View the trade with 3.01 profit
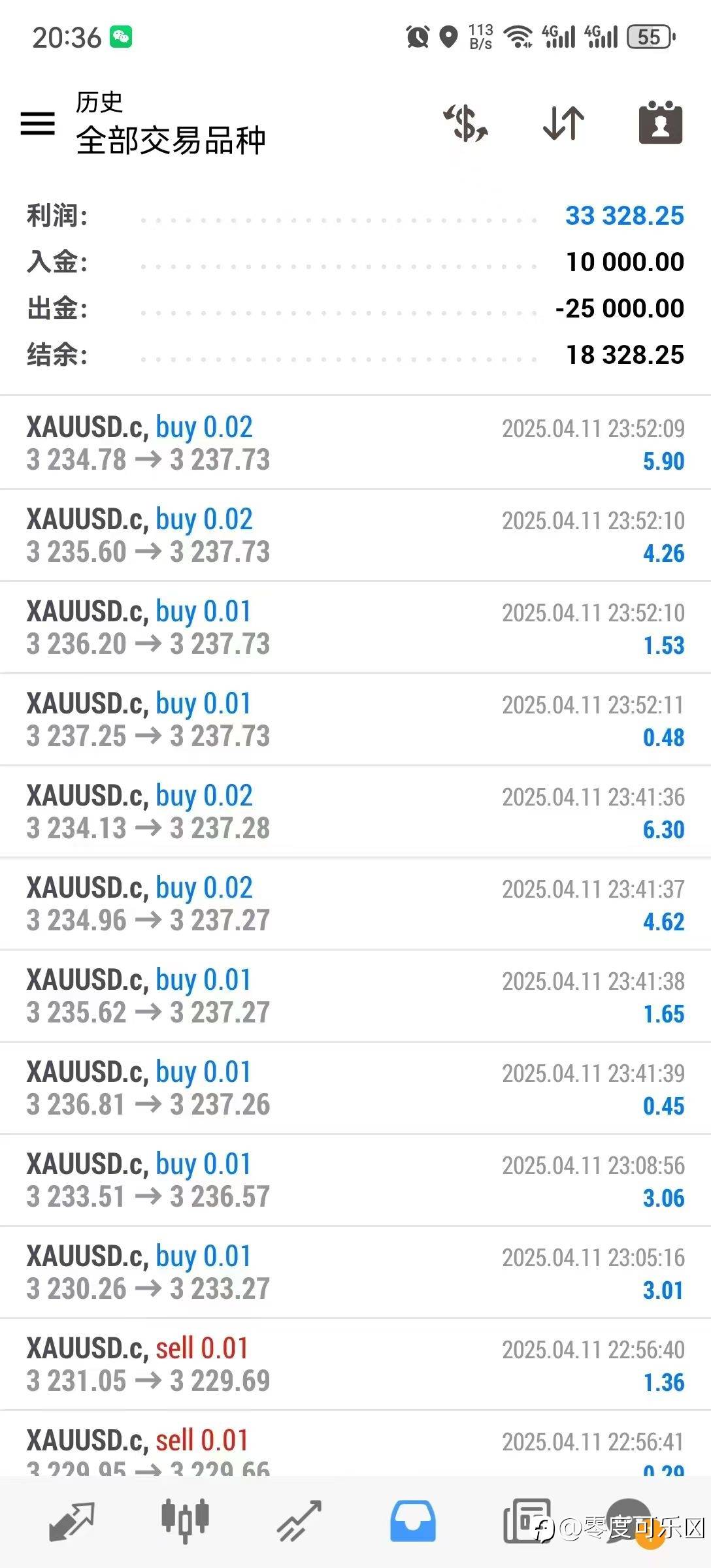This screenshot has width=711, height=1568. [355, 1272]
